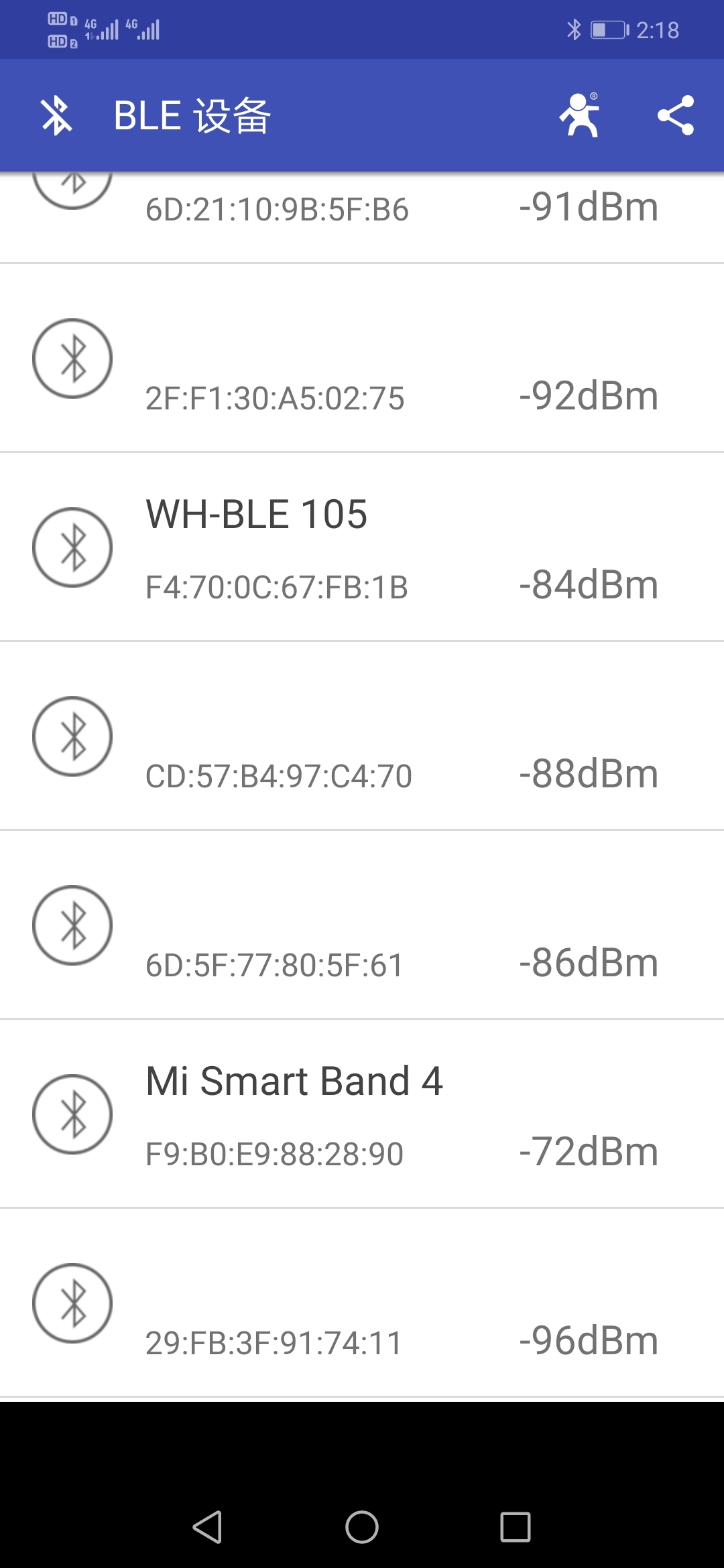Viewport: 724px width, 1568px height.
Task: Open the running figure icon
Action: 580,116
